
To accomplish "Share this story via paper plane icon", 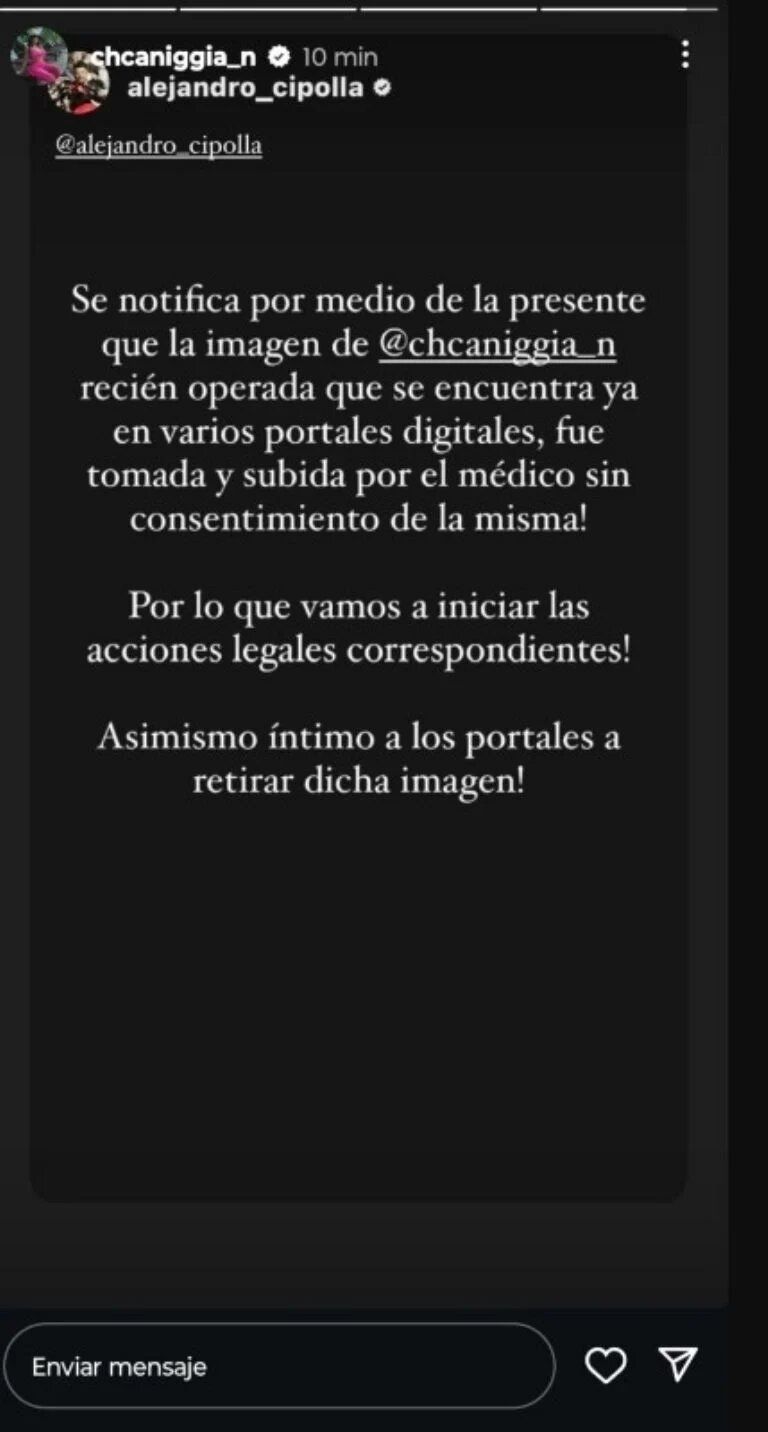I will pos(678,1364).
